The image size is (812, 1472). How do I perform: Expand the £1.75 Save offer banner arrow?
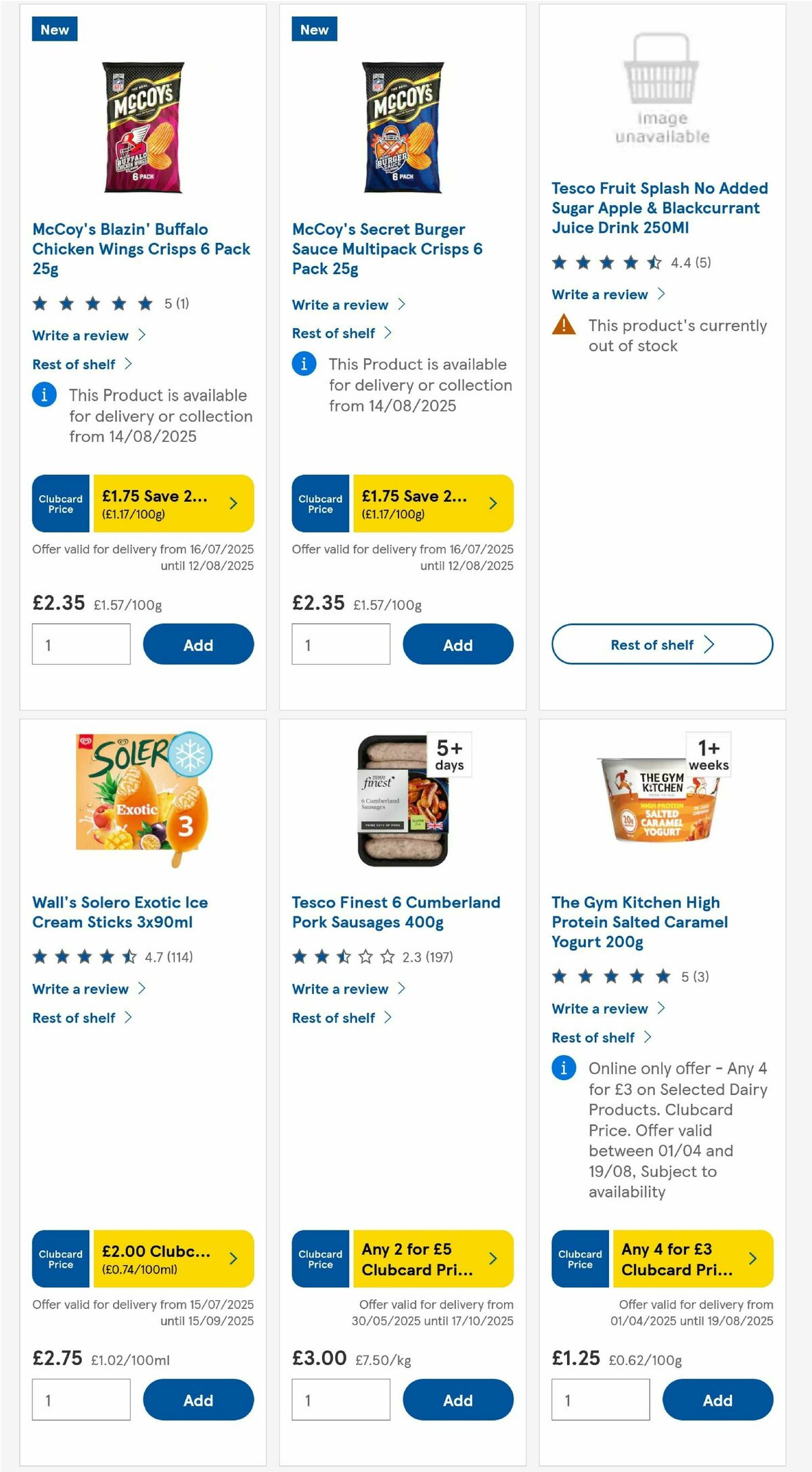pos(233,504)
